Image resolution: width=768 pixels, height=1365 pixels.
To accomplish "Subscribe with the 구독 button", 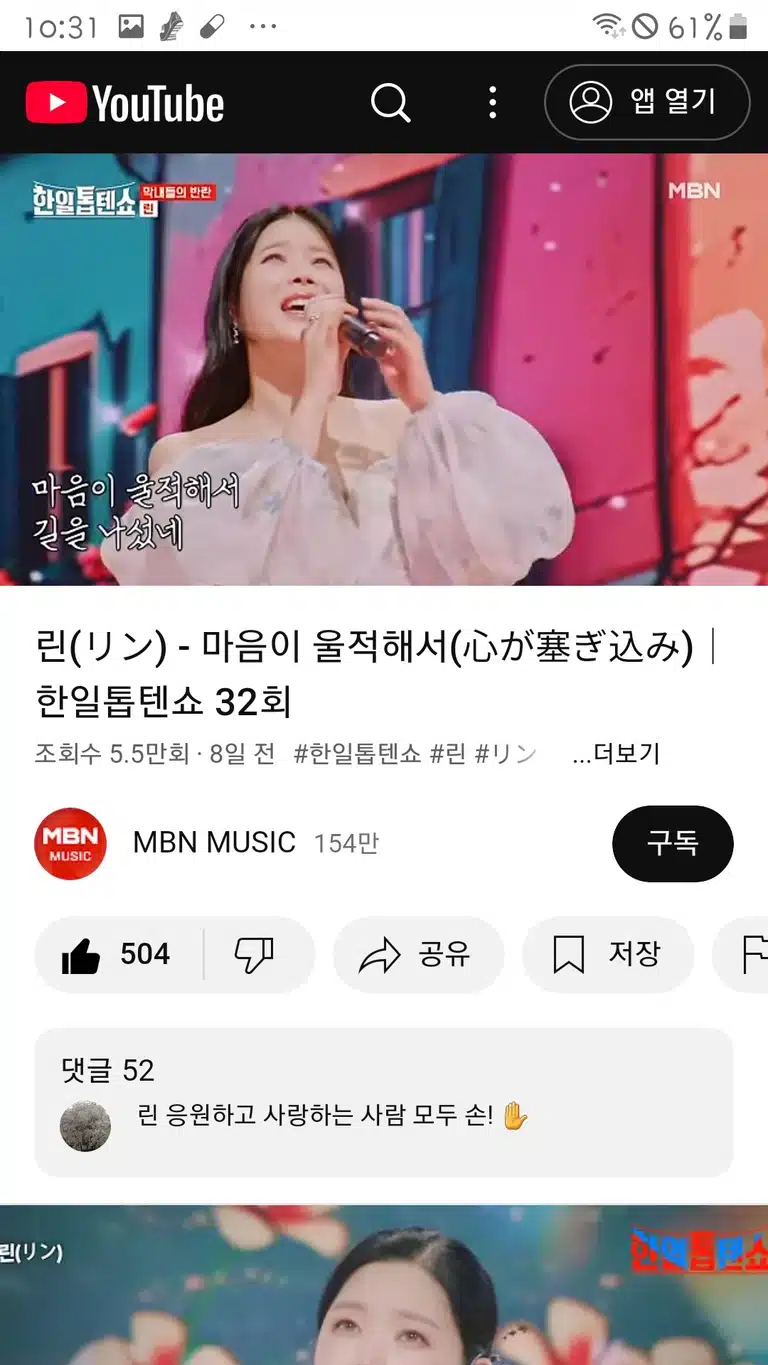I will click(672, 843).
